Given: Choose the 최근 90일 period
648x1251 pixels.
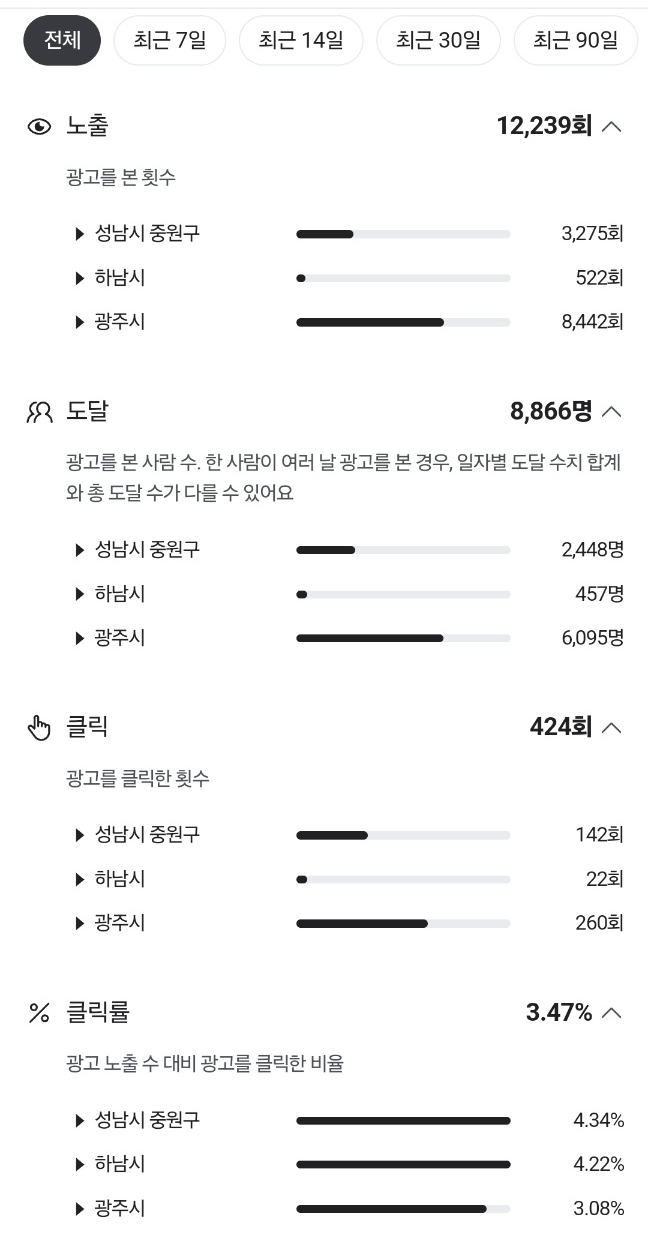Looking at the screenshot, I should [x=575, y=40].
